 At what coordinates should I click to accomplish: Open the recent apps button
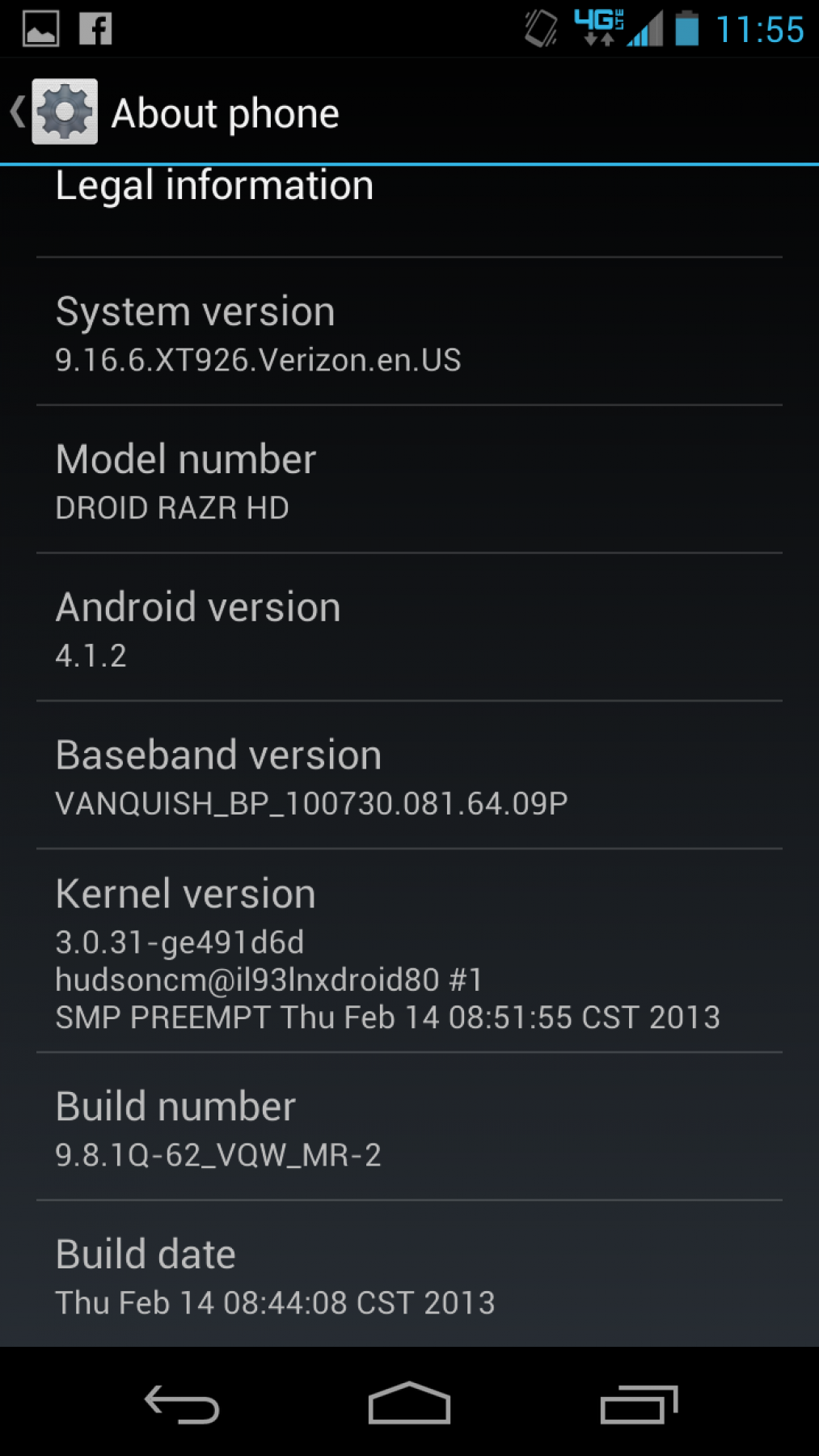[x=639, y=1403]
